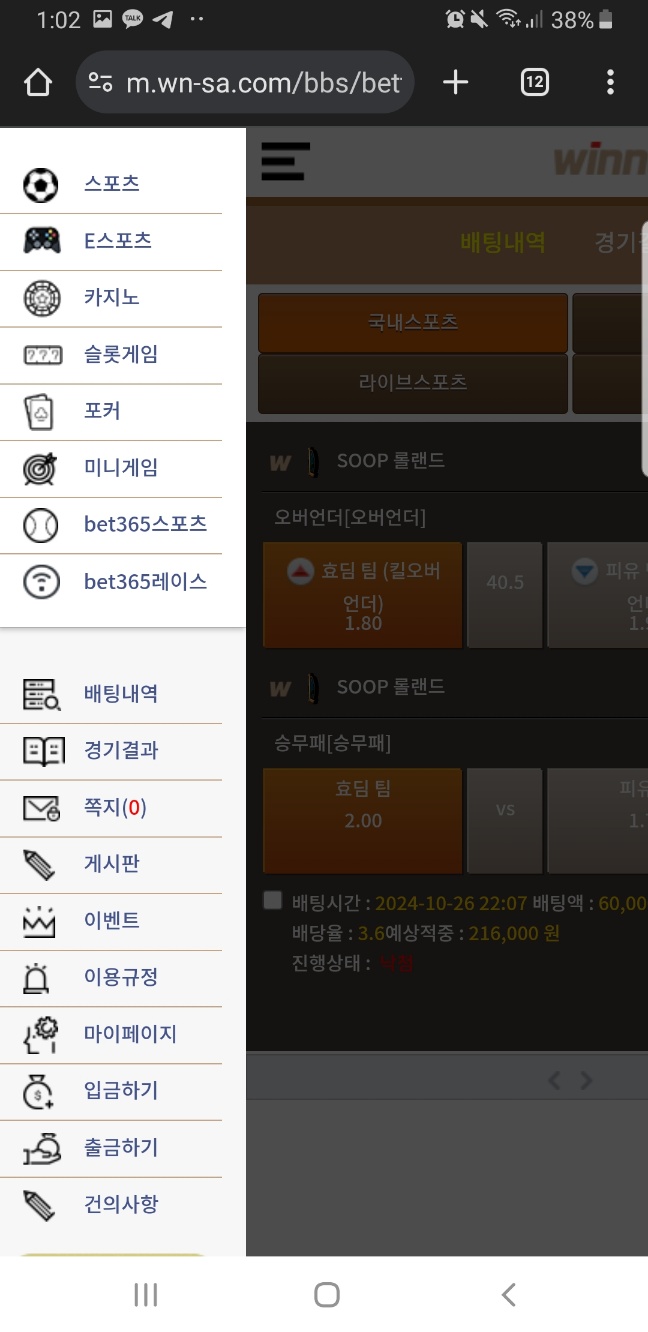
Task: Open E스포츠 in the drawer
Action: [x=117, y=241]
